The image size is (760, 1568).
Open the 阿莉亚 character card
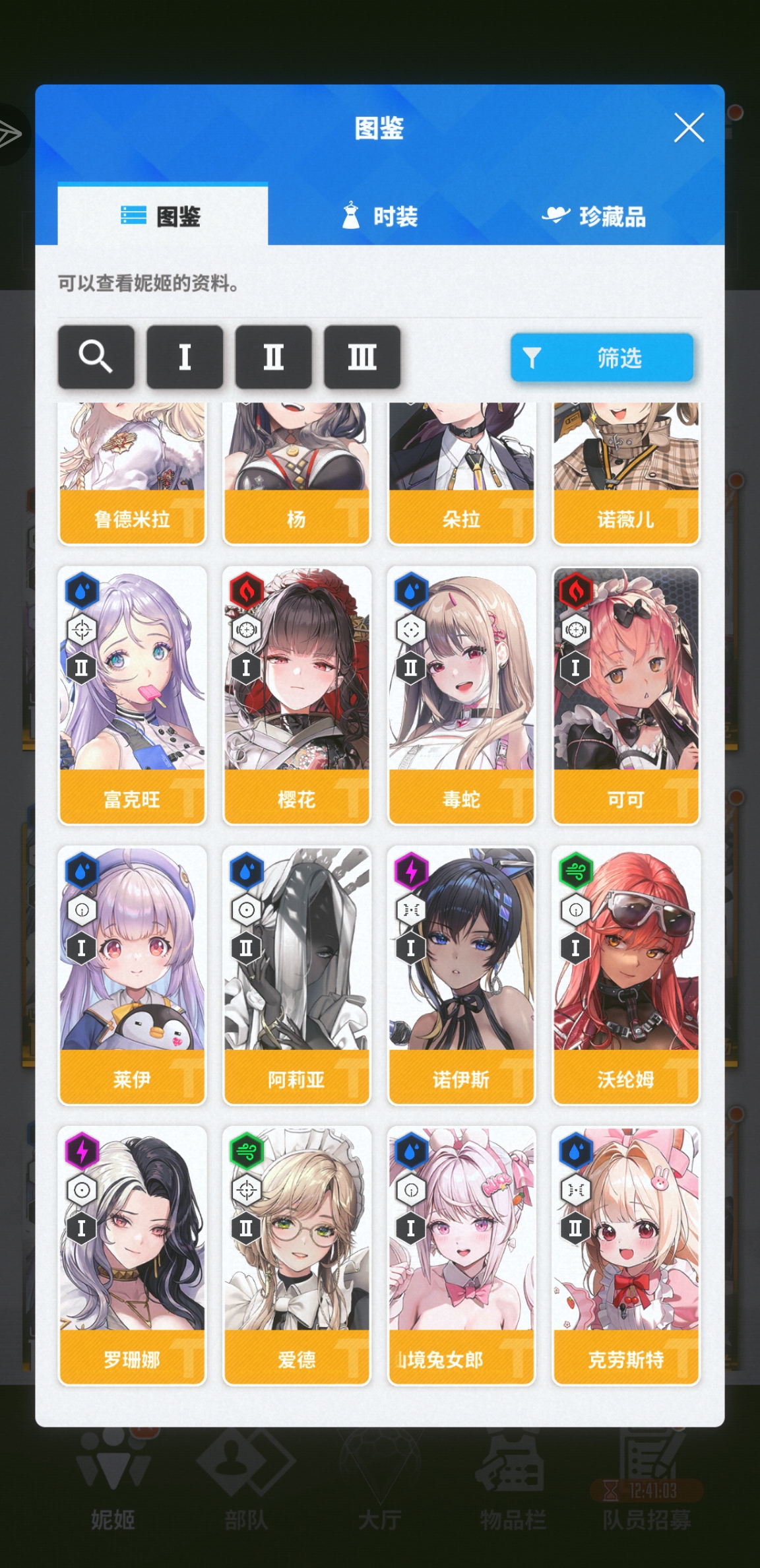tap(296, 975)
